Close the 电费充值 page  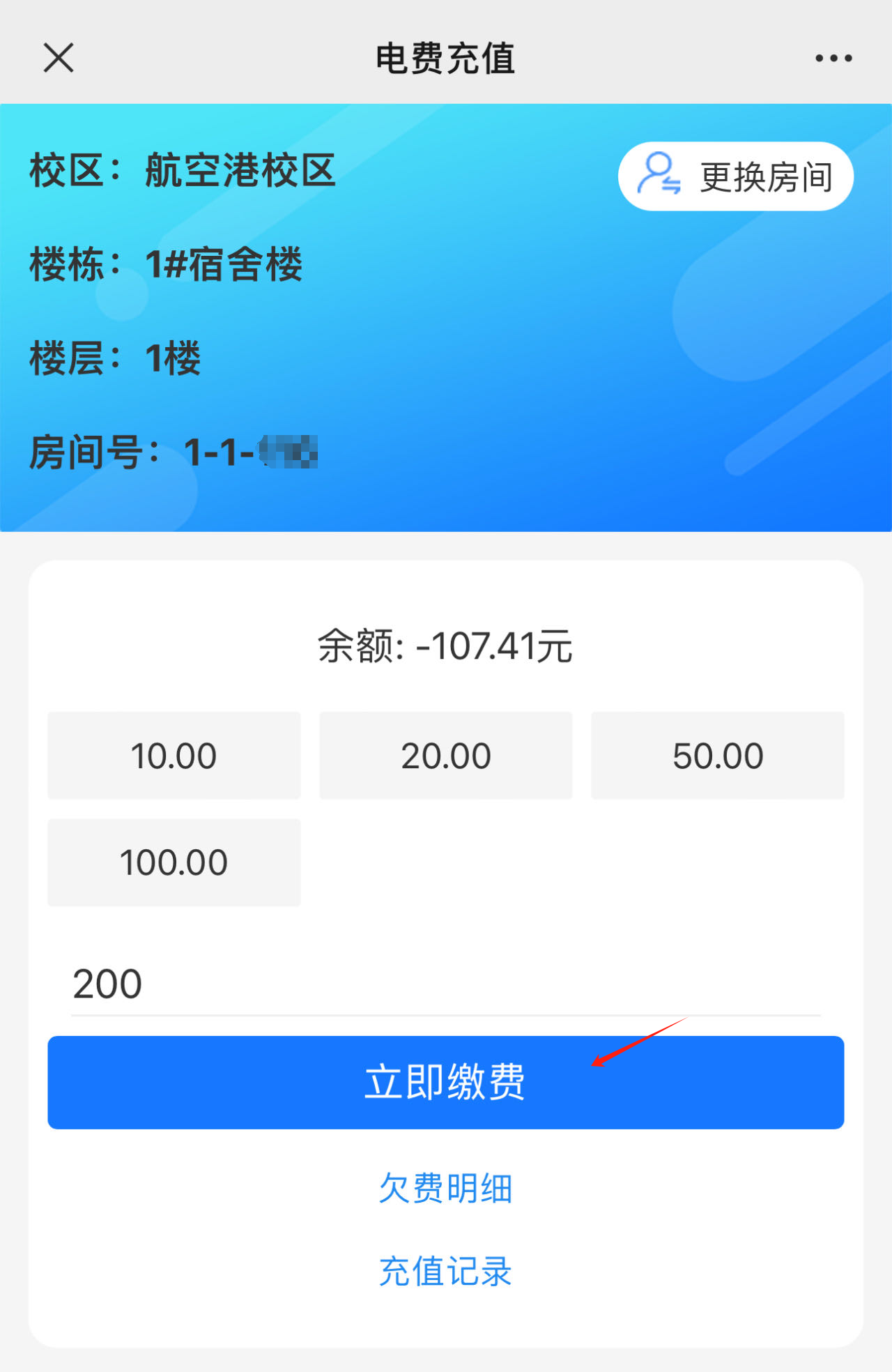point(59,58)
